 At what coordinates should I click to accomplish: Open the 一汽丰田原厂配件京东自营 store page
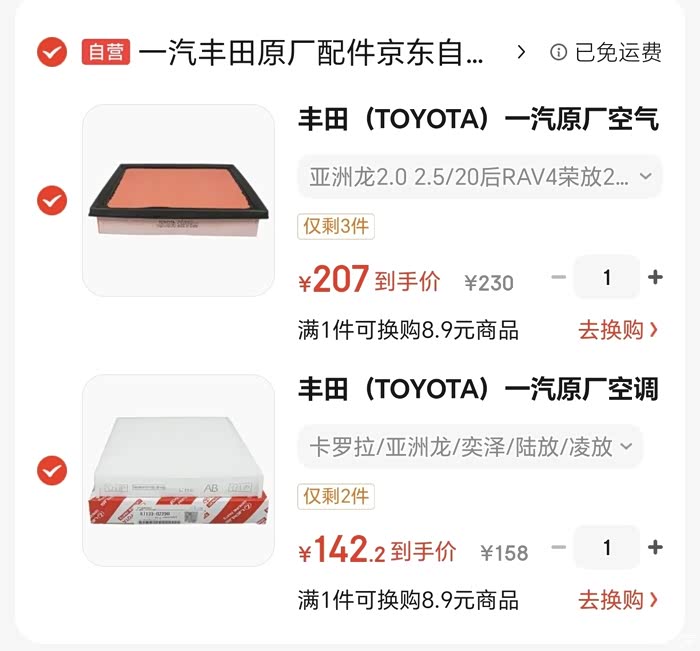(x=311, y=53)
